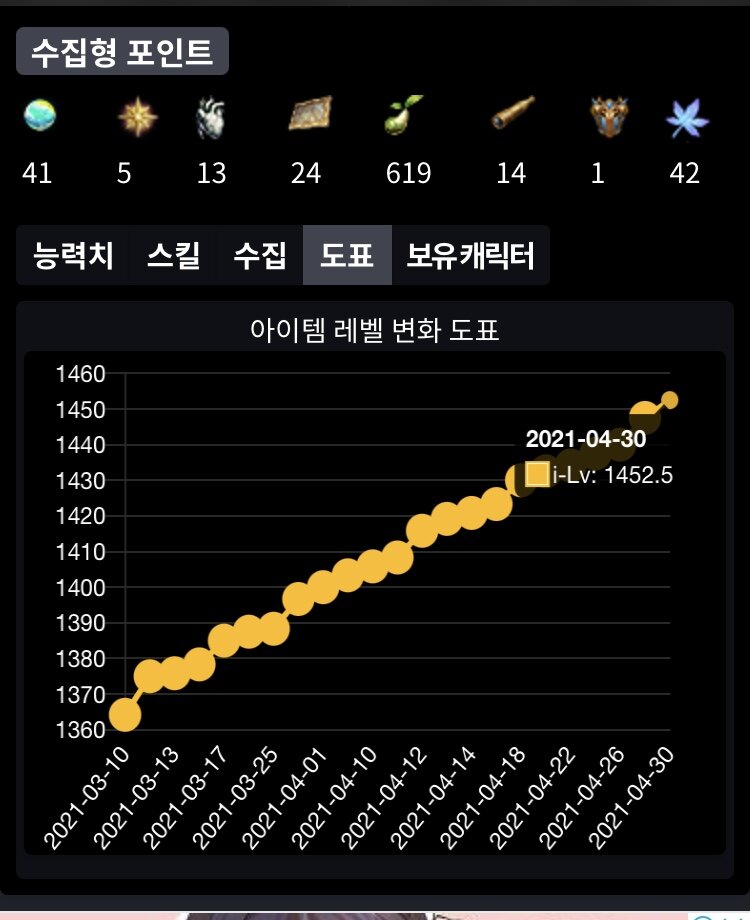Image resolution: width=750 pixels, height=920 pixels.
Task: Tap the 2021-04-30 data point on chart
Action: (x=670, y=400)
